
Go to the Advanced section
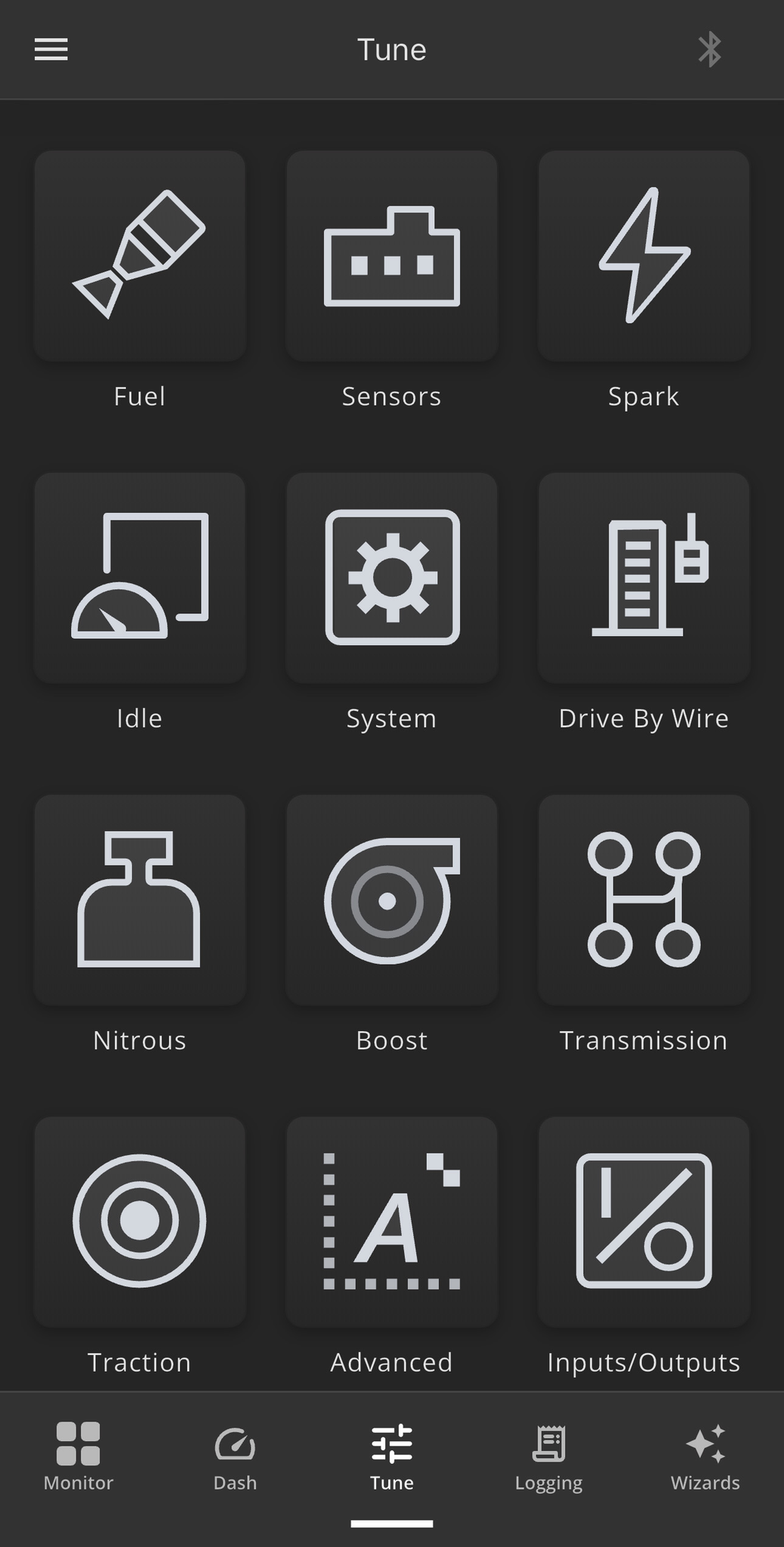pos(391,1221)
